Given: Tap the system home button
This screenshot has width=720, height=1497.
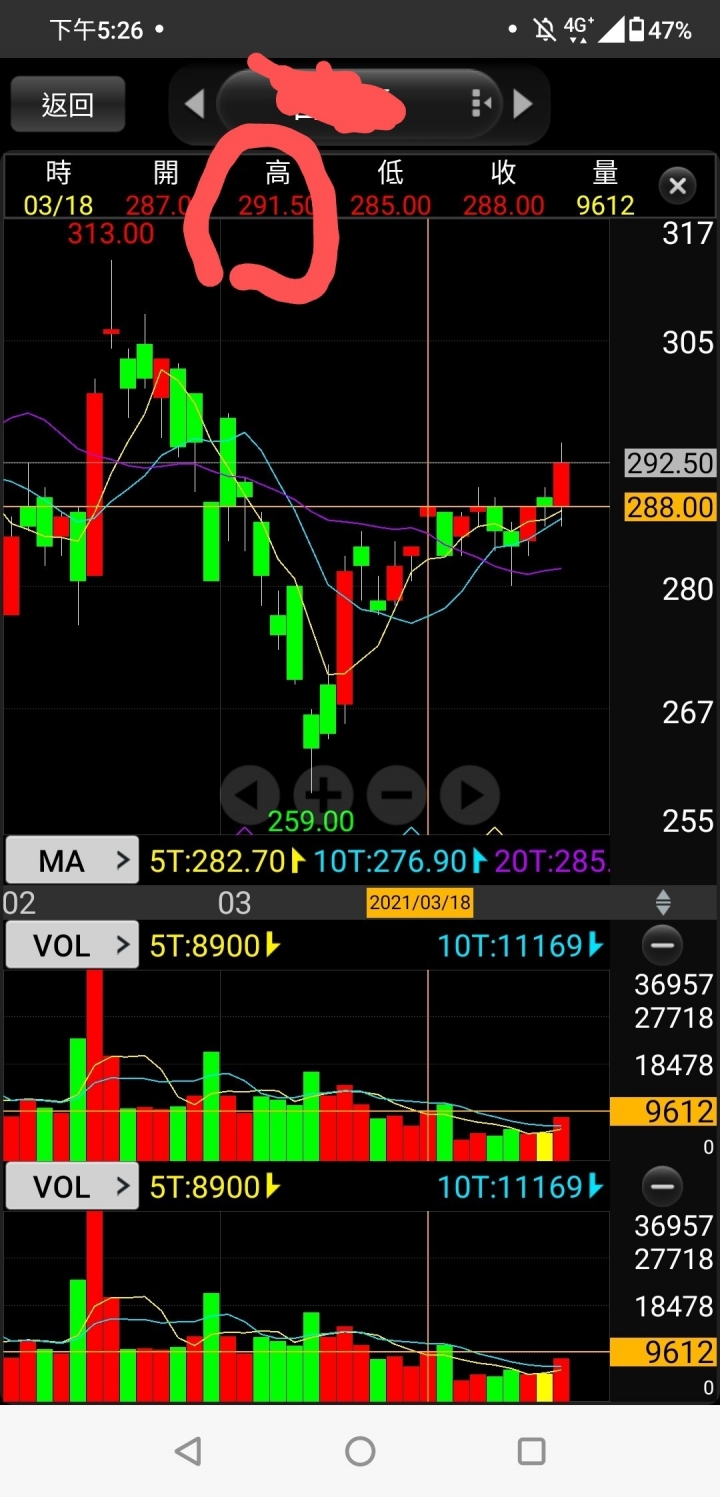Looking at the screenshot, I should point(360,1451).
